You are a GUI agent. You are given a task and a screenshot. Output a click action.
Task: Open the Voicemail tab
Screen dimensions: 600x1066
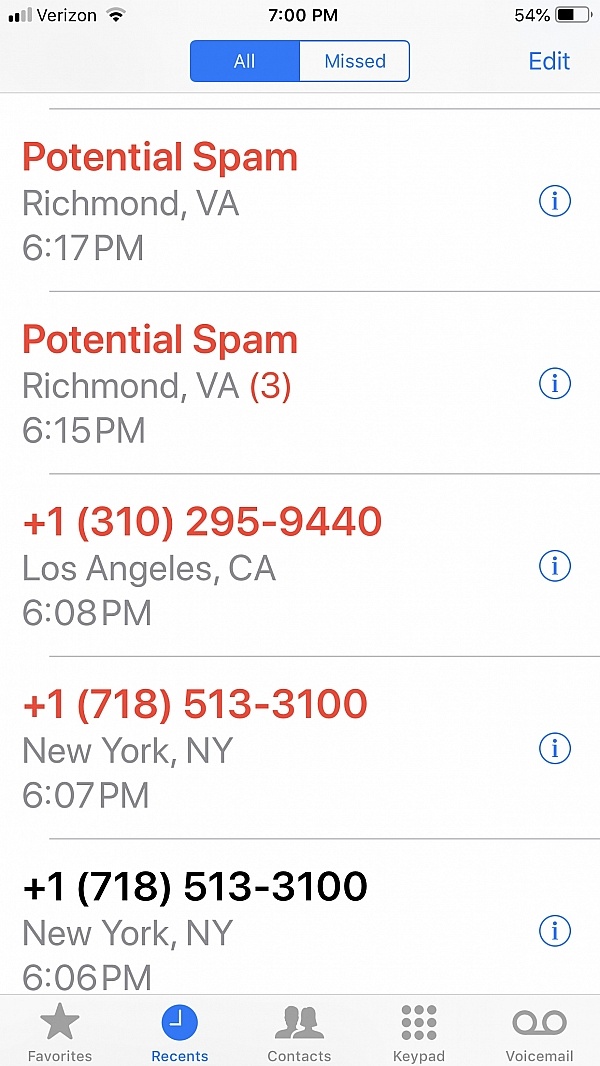pos(539,1032)
